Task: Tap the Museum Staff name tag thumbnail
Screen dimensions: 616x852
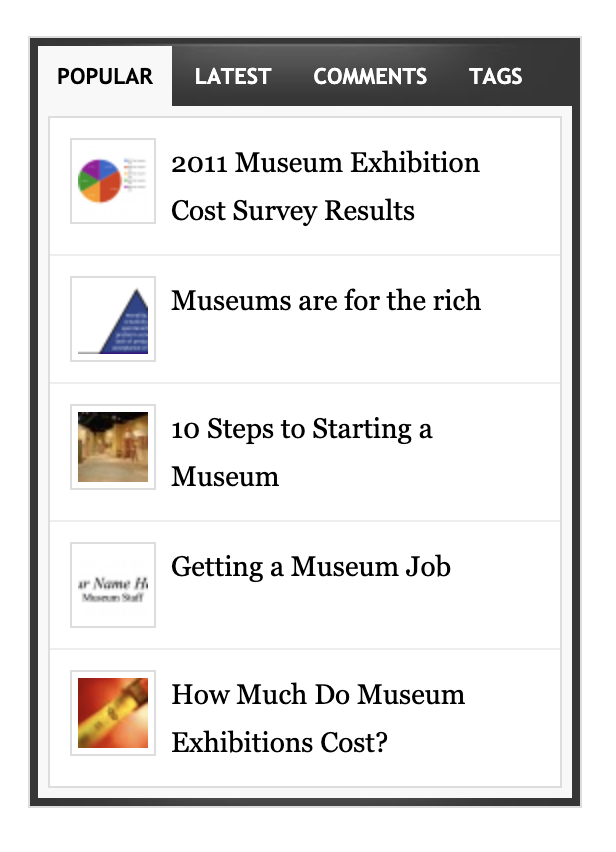Action: point(113,585)
